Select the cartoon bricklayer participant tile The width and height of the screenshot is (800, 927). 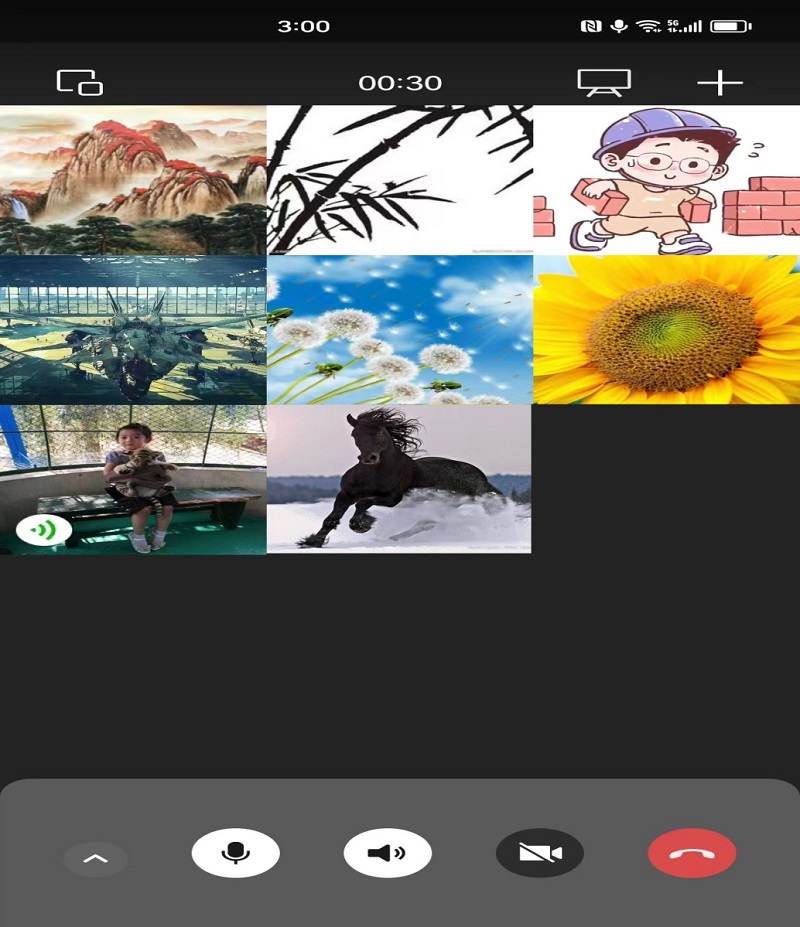pos(666,180)
